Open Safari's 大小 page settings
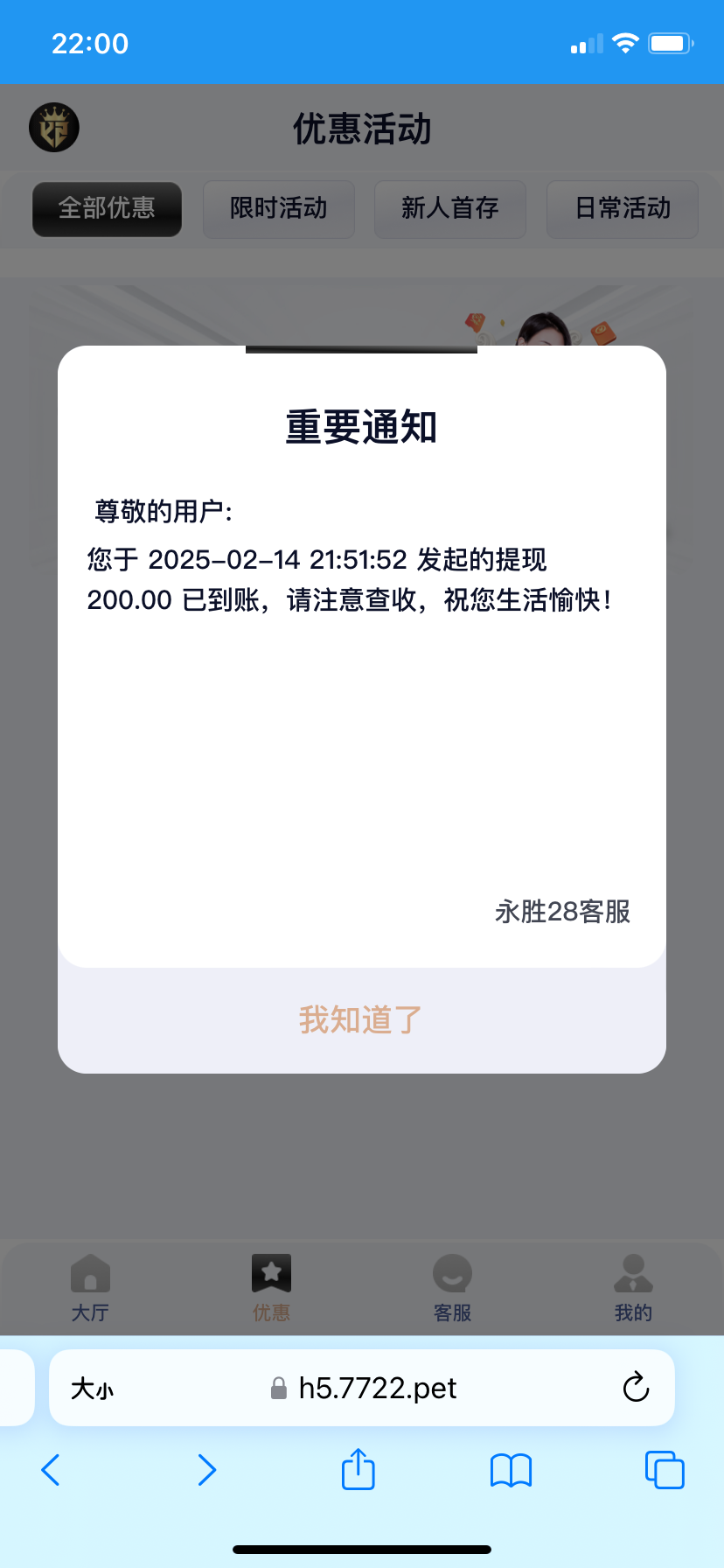724x1568 pixels. tap(92, 1389)
